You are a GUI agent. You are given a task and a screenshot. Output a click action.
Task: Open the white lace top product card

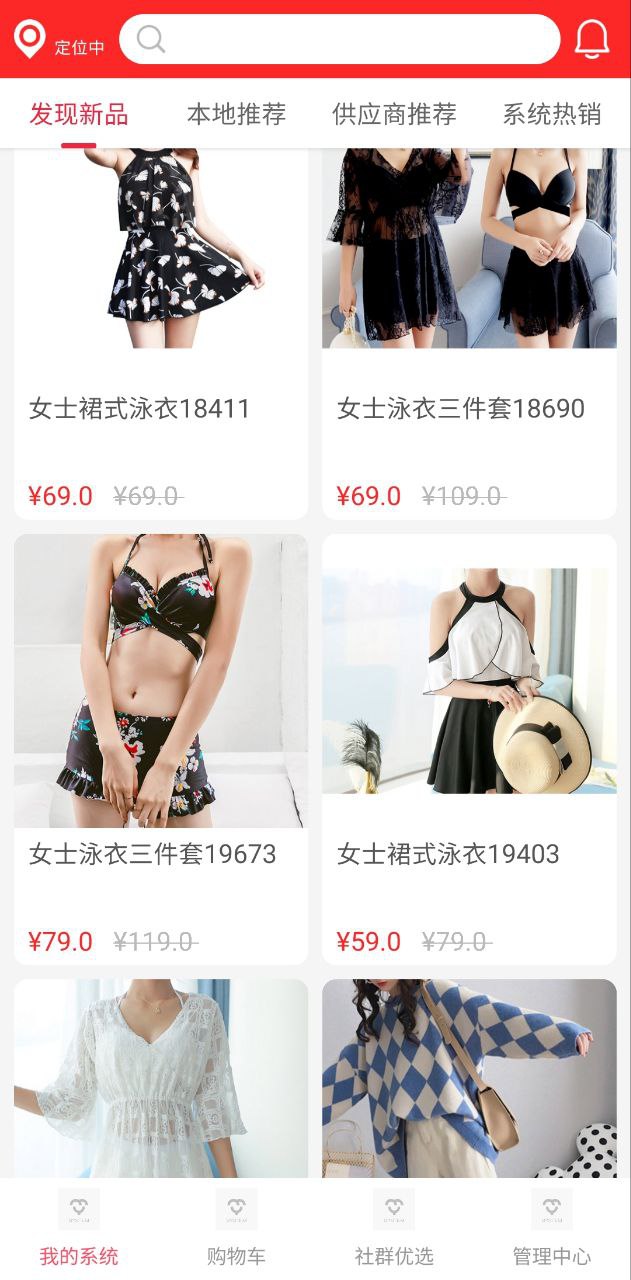pos(161,1078)
